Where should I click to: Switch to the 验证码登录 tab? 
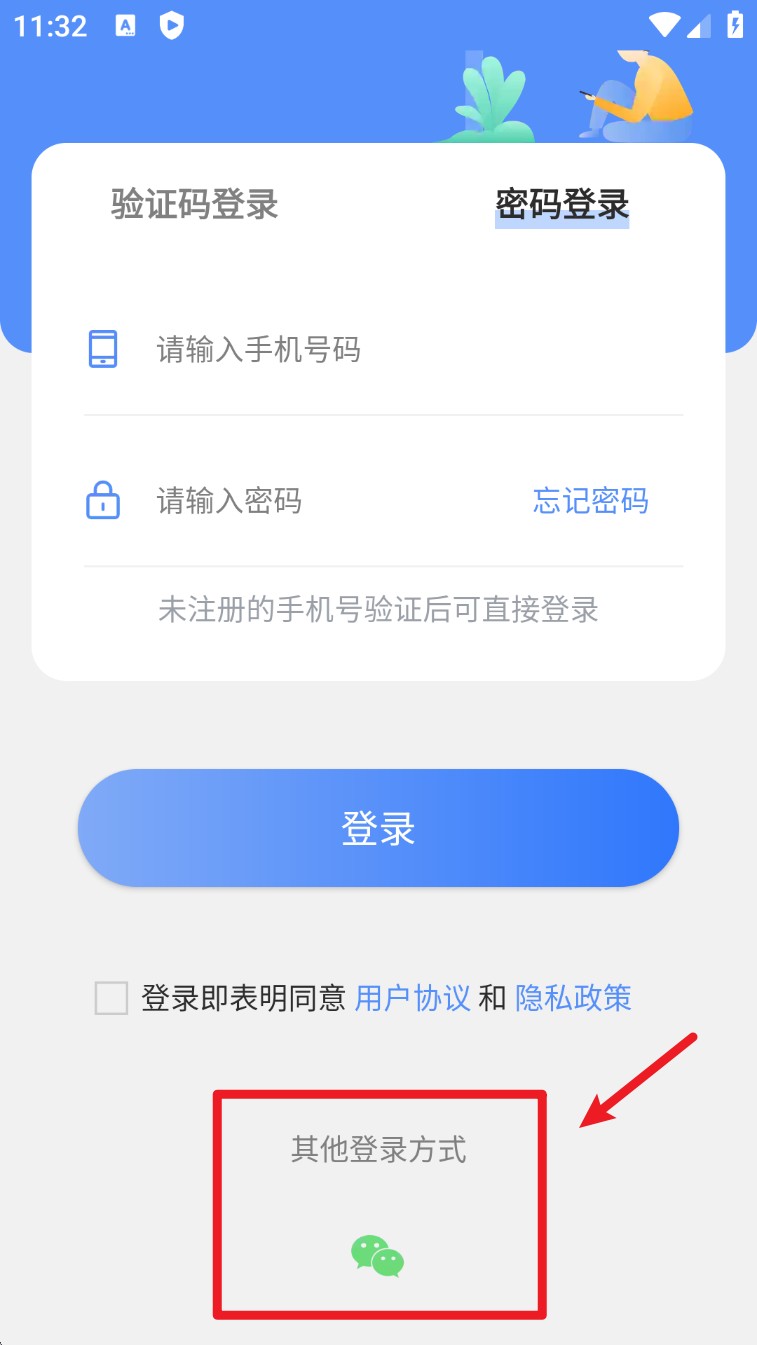coord(194,204)
